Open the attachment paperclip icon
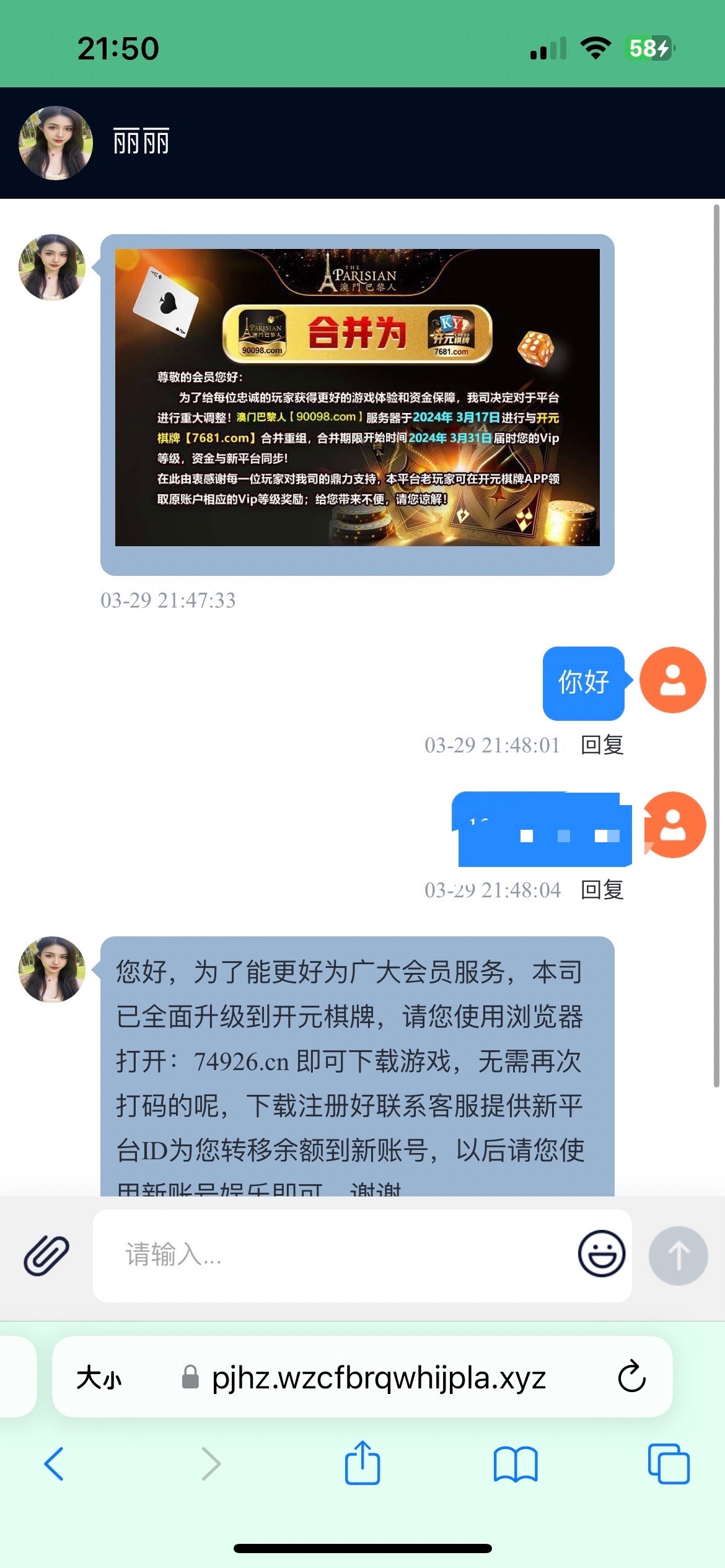 (x=46, y=1255)
